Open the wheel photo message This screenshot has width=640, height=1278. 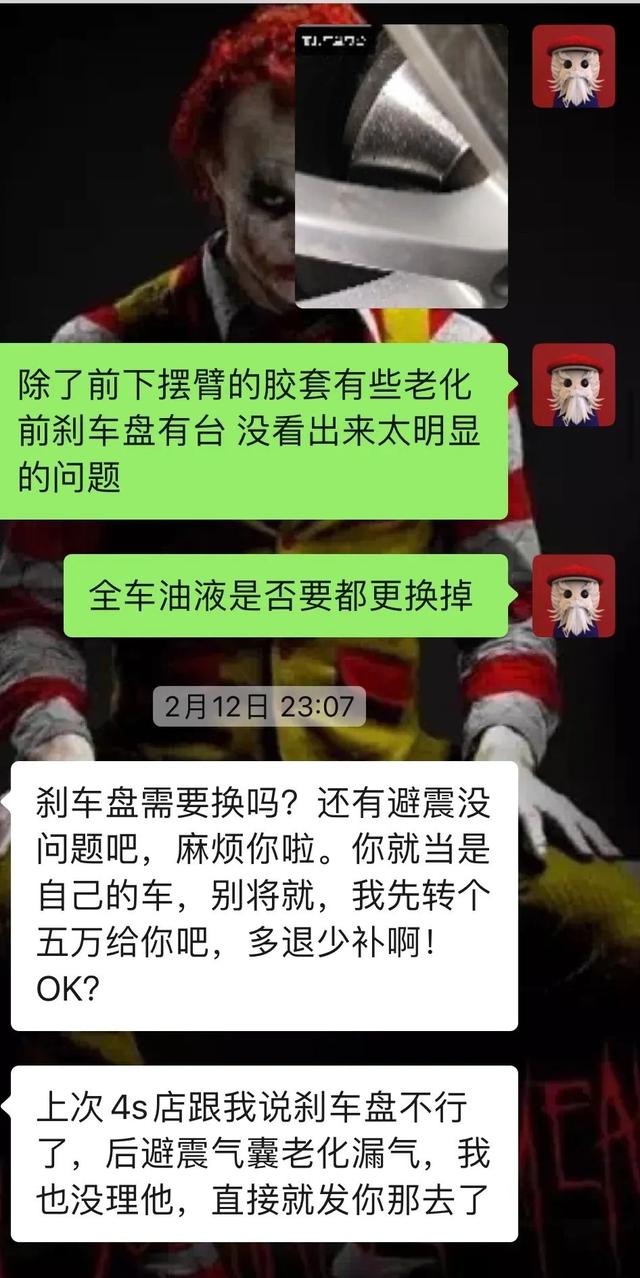(x=400, y=165)
